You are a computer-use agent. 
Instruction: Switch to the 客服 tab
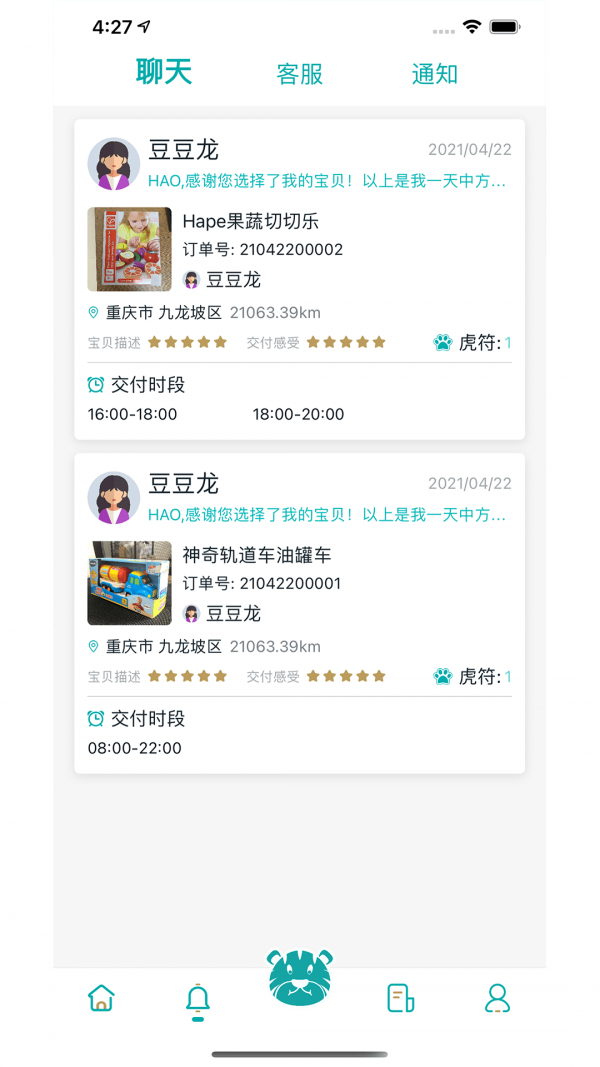click(299, 73)
